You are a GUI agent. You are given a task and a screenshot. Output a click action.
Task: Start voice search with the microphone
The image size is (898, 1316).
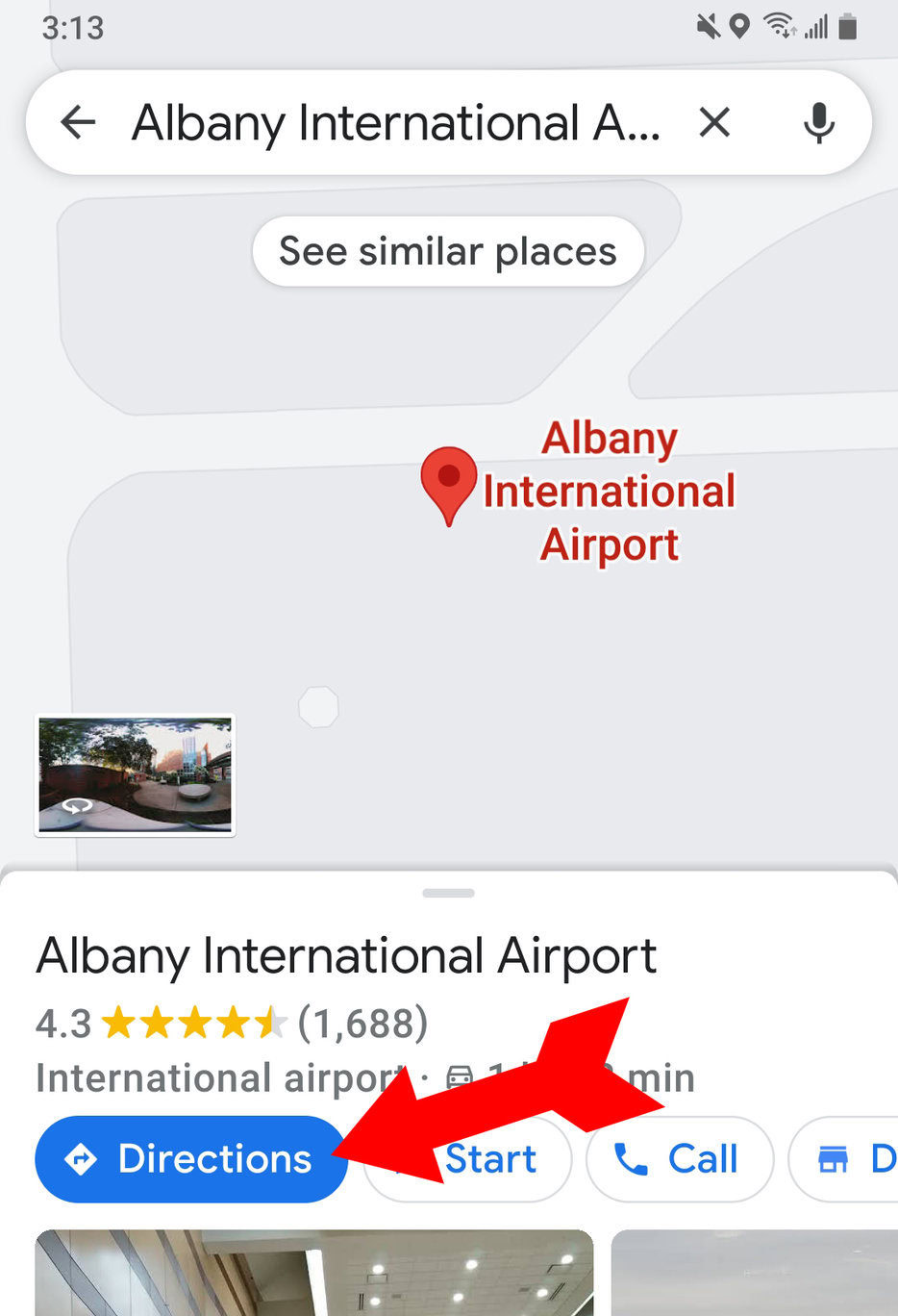point(818,122)
